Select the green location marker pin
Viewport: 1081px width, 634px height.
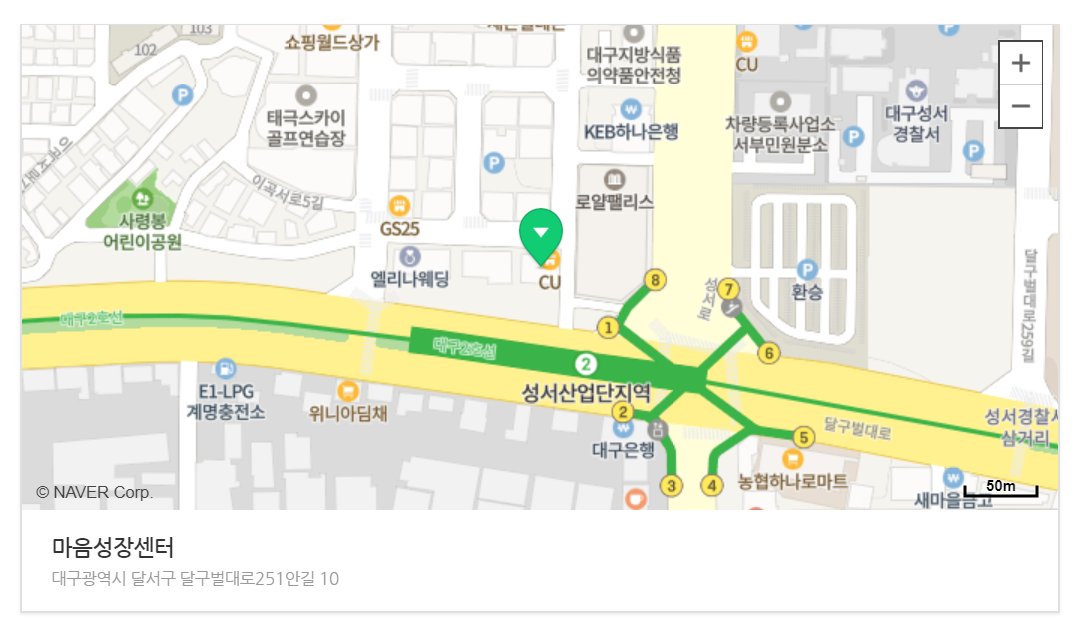(x=541, y=236)
